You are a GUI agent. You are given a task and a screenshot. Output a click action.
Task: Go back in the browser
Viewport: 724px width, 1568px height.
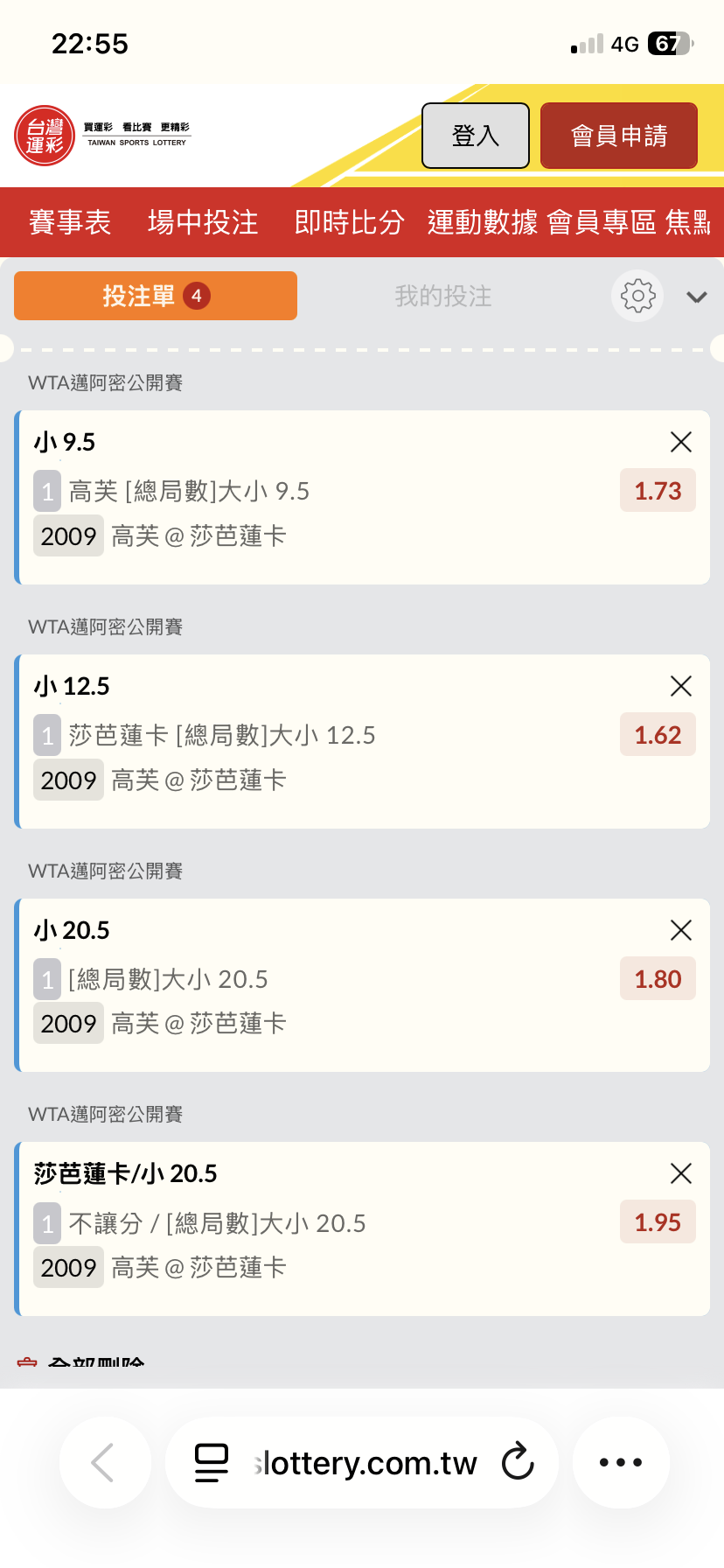coord(104,1462)
